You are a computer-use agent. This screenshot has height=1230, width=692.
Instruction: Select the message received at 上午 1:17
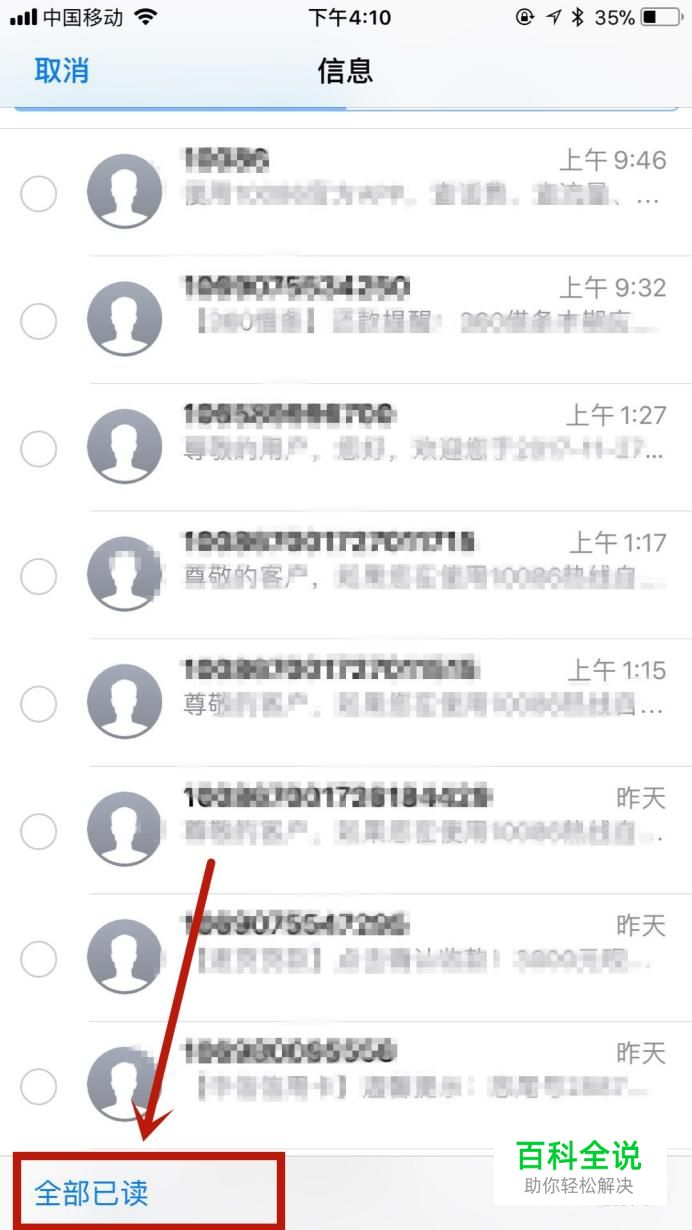tap(39, 576)
